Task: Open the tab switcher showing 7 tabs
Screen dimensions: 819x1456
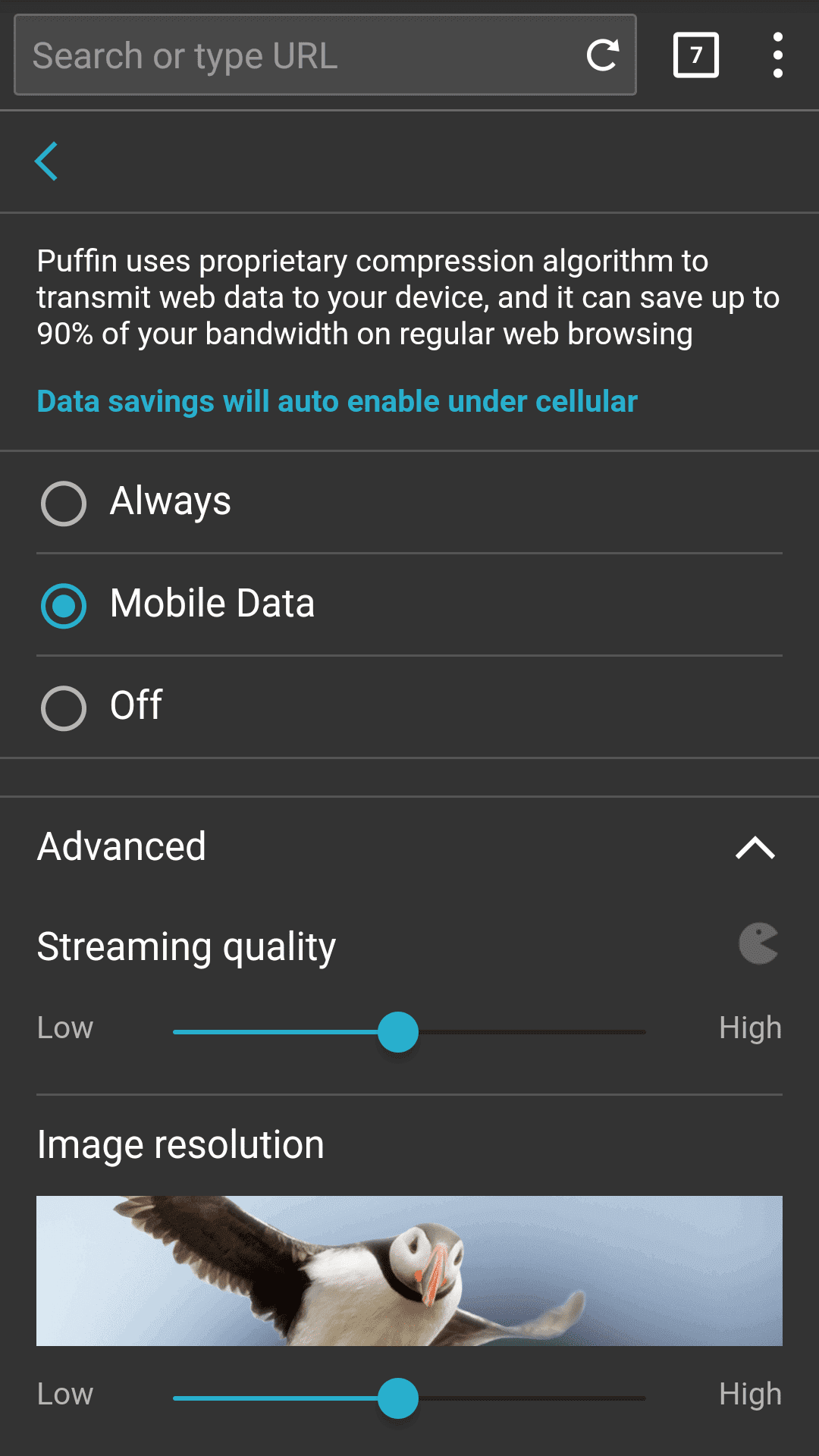Action: (695, 55)
